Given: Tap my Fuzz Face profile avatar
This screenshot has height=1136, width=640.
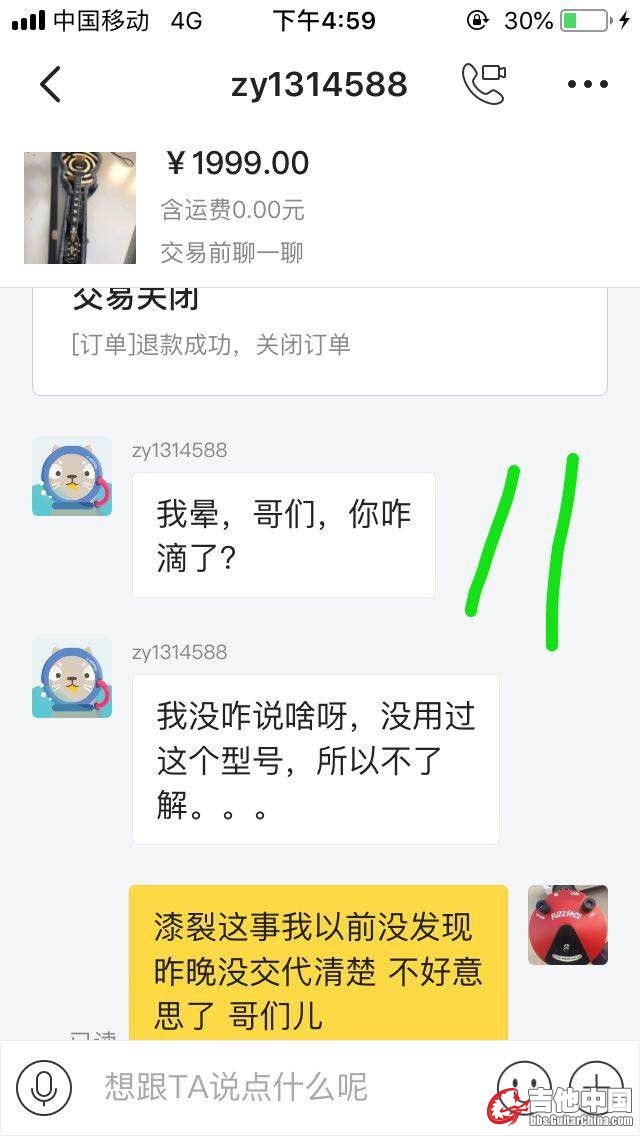Looking at the screenshot, I should (x=568, y=925).
